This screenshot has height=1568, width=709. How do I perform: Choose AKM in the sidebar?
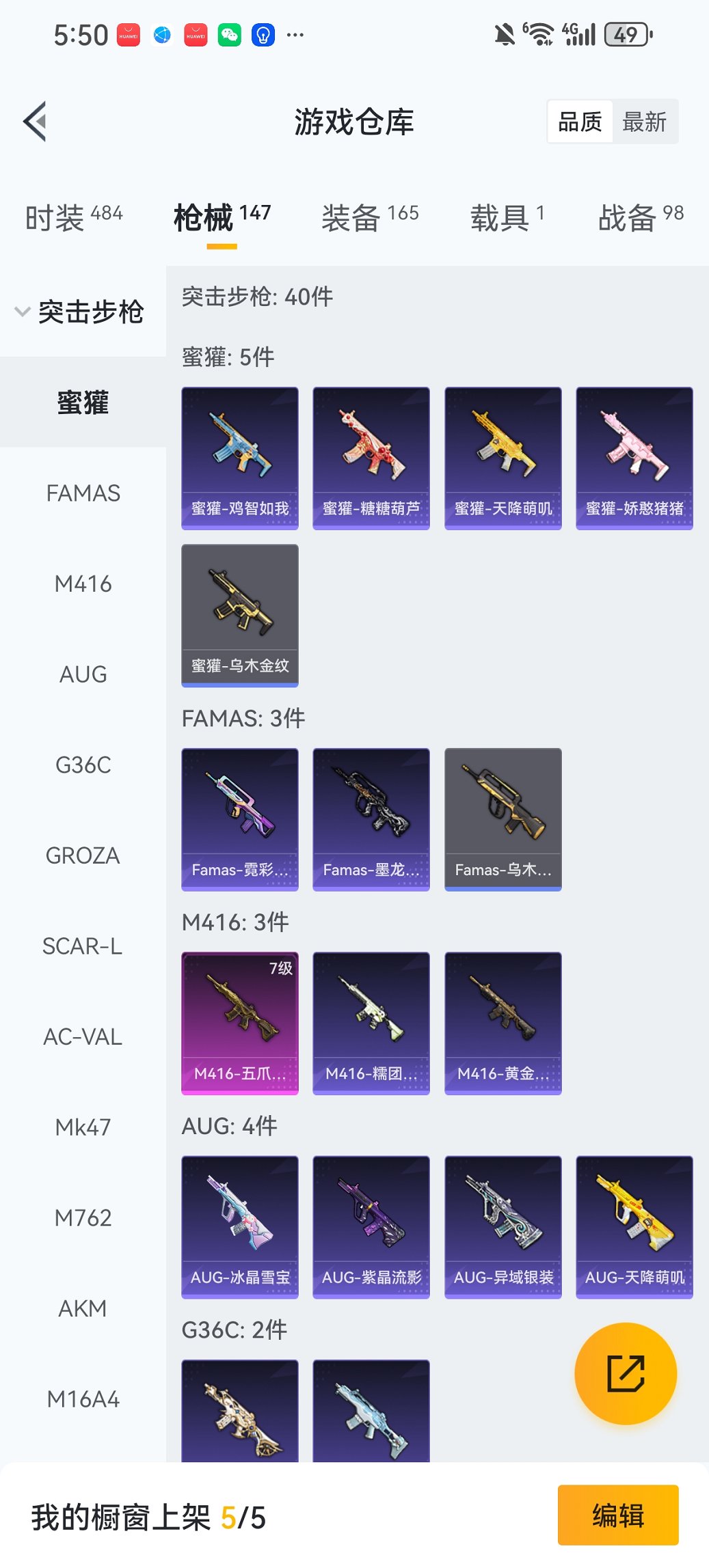tap(83, 1308)
